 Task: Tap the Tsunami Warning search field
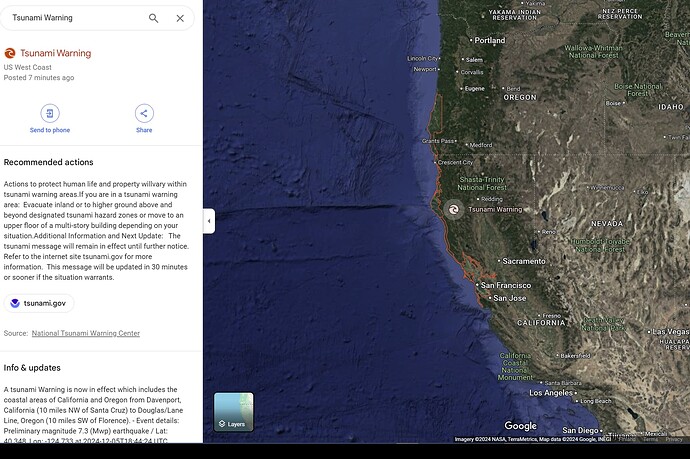(70, 18)
